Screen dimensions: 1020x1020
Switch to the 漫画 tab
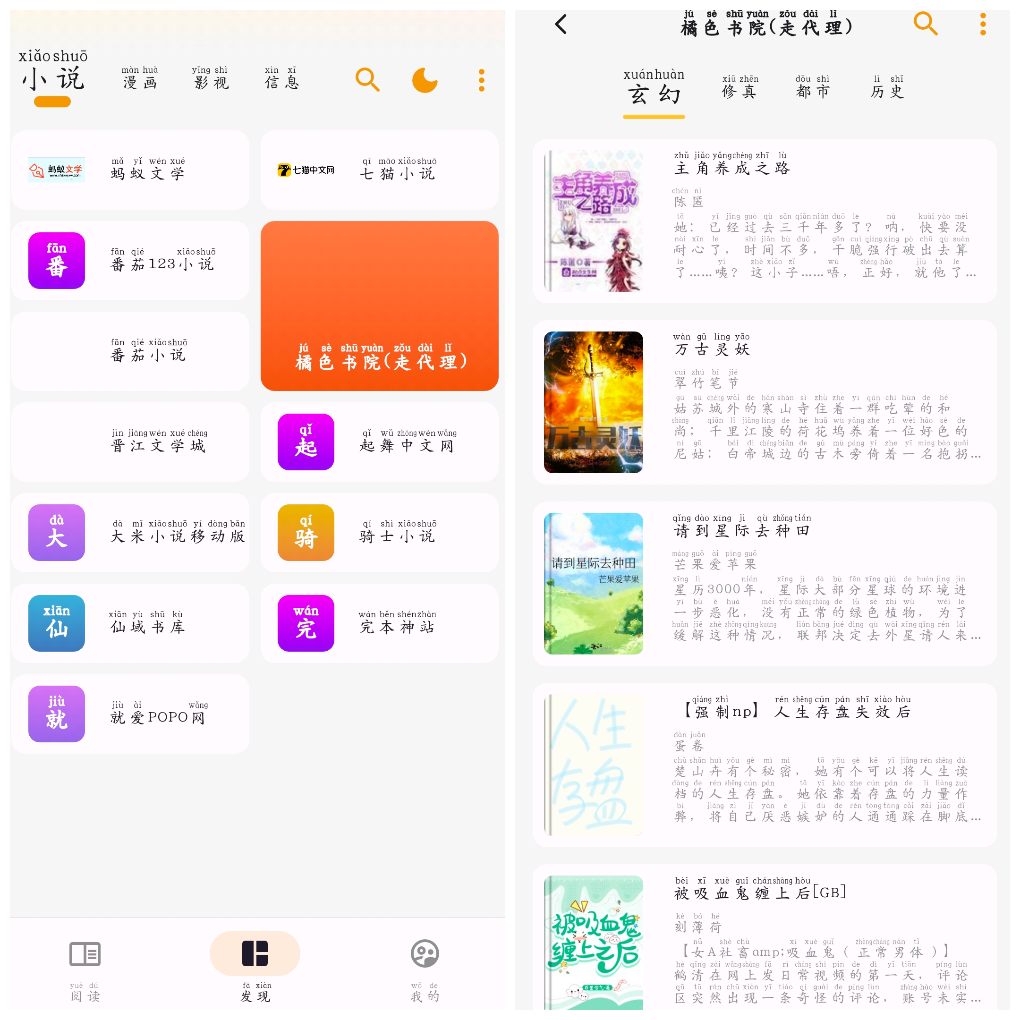[140, 79]
